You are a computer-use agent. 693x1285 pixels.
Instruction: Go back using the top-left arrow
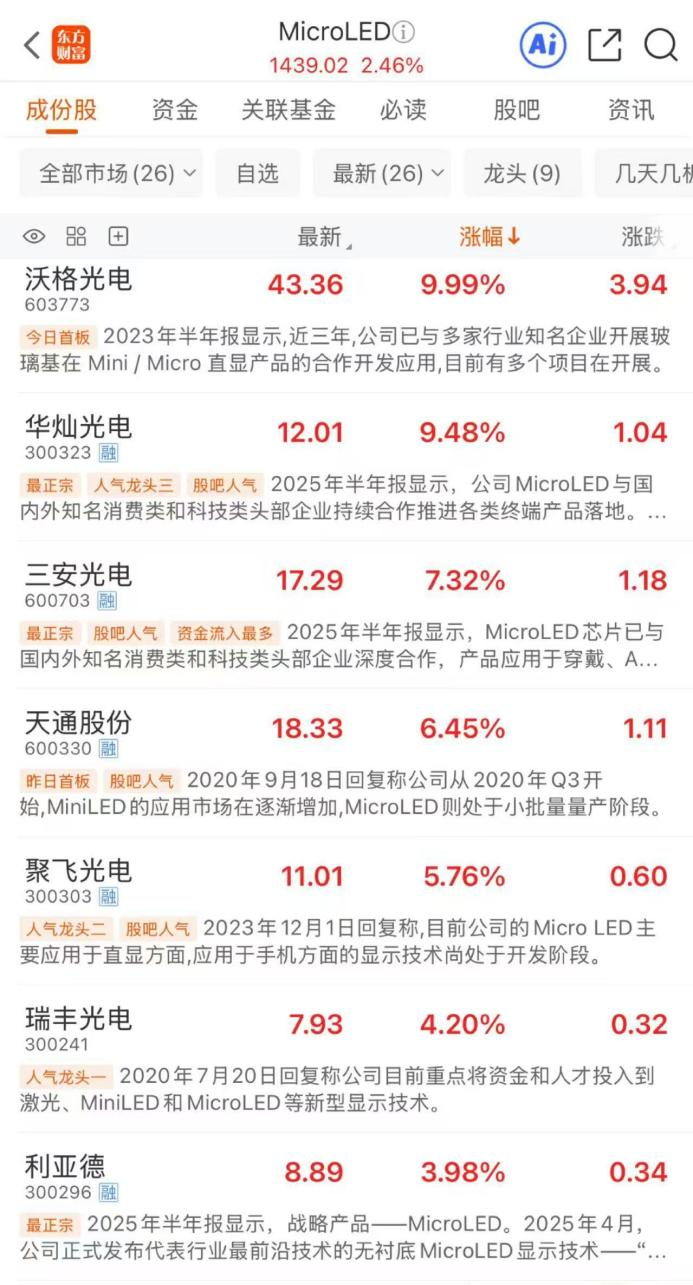[x=31, y=45]
